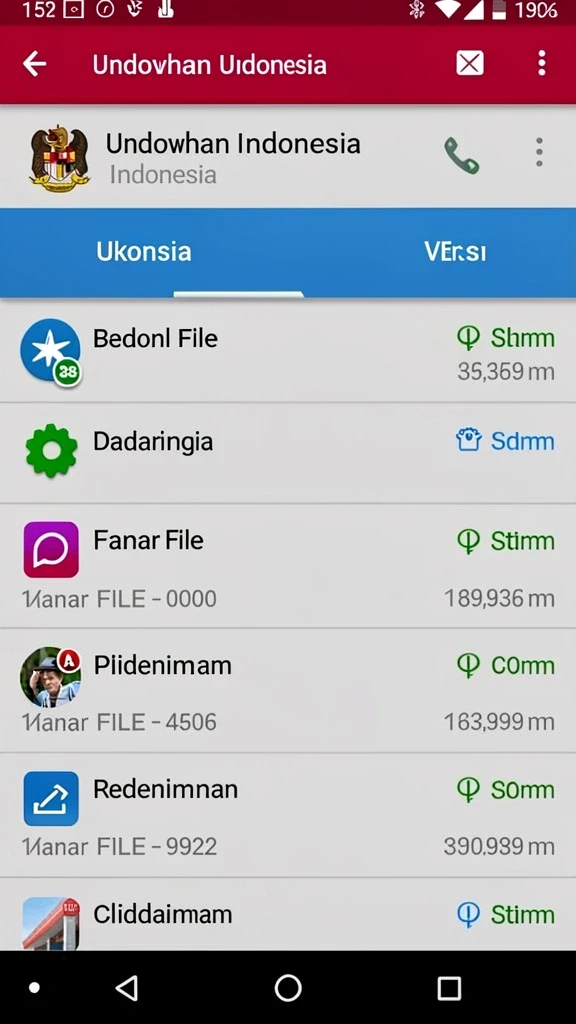Open the Bedonl File row
Image resolution: width=576 pixels, height=1024 pixels.
288,351
